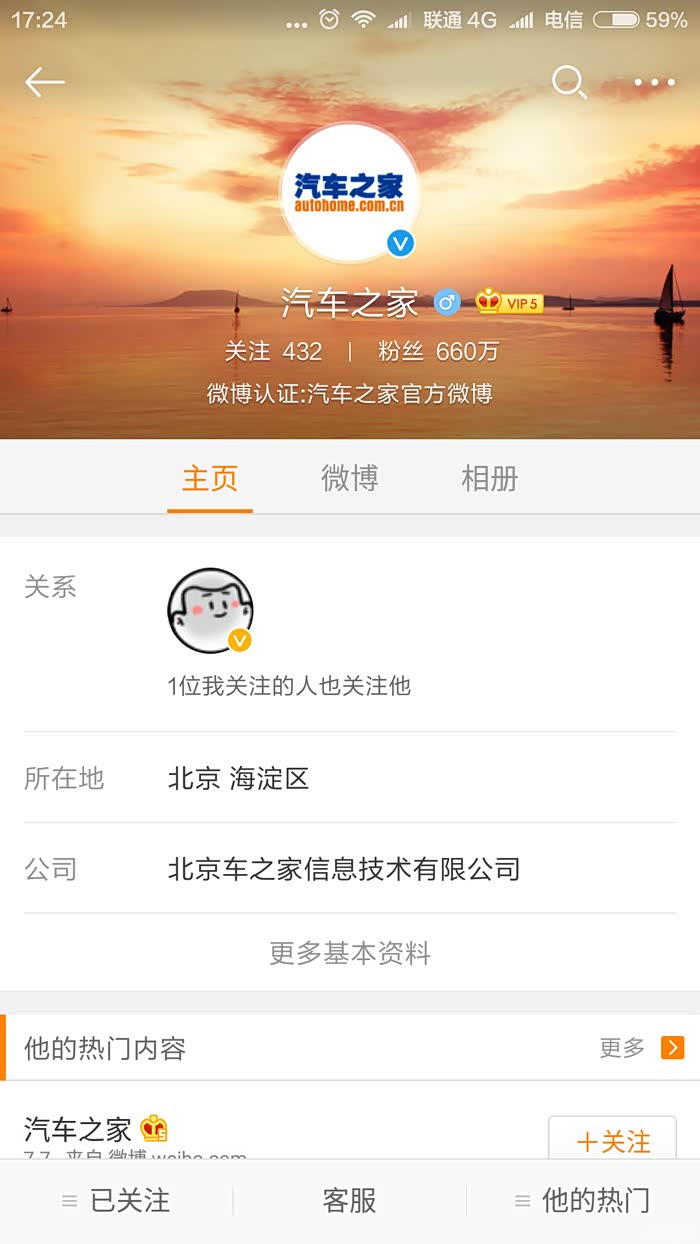
Task: View the 粉丝 660万 followers list
Action: point(438,351)
